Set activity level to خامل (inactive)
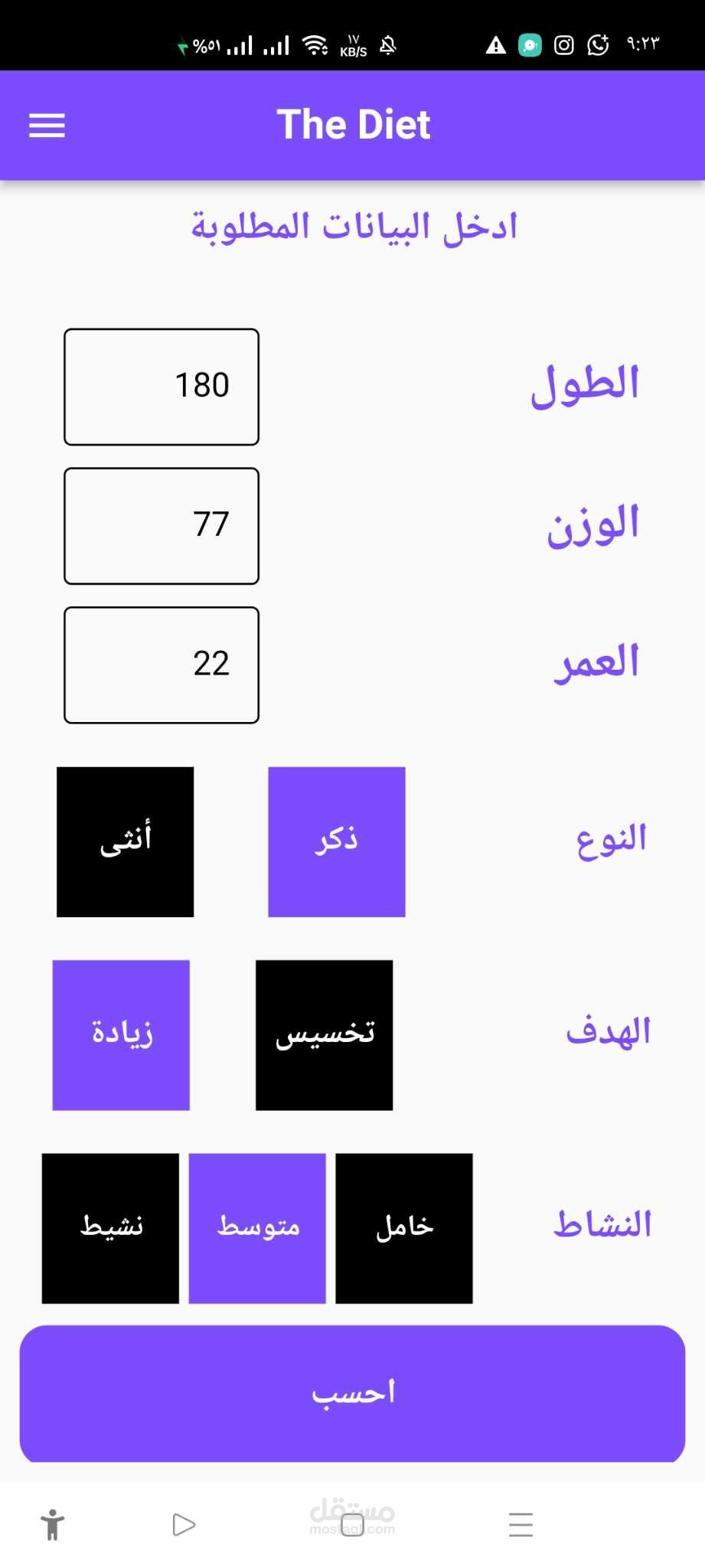The width and height of the screenshot is (705, 1568). pyautogui.click(x=404, y=1228)
